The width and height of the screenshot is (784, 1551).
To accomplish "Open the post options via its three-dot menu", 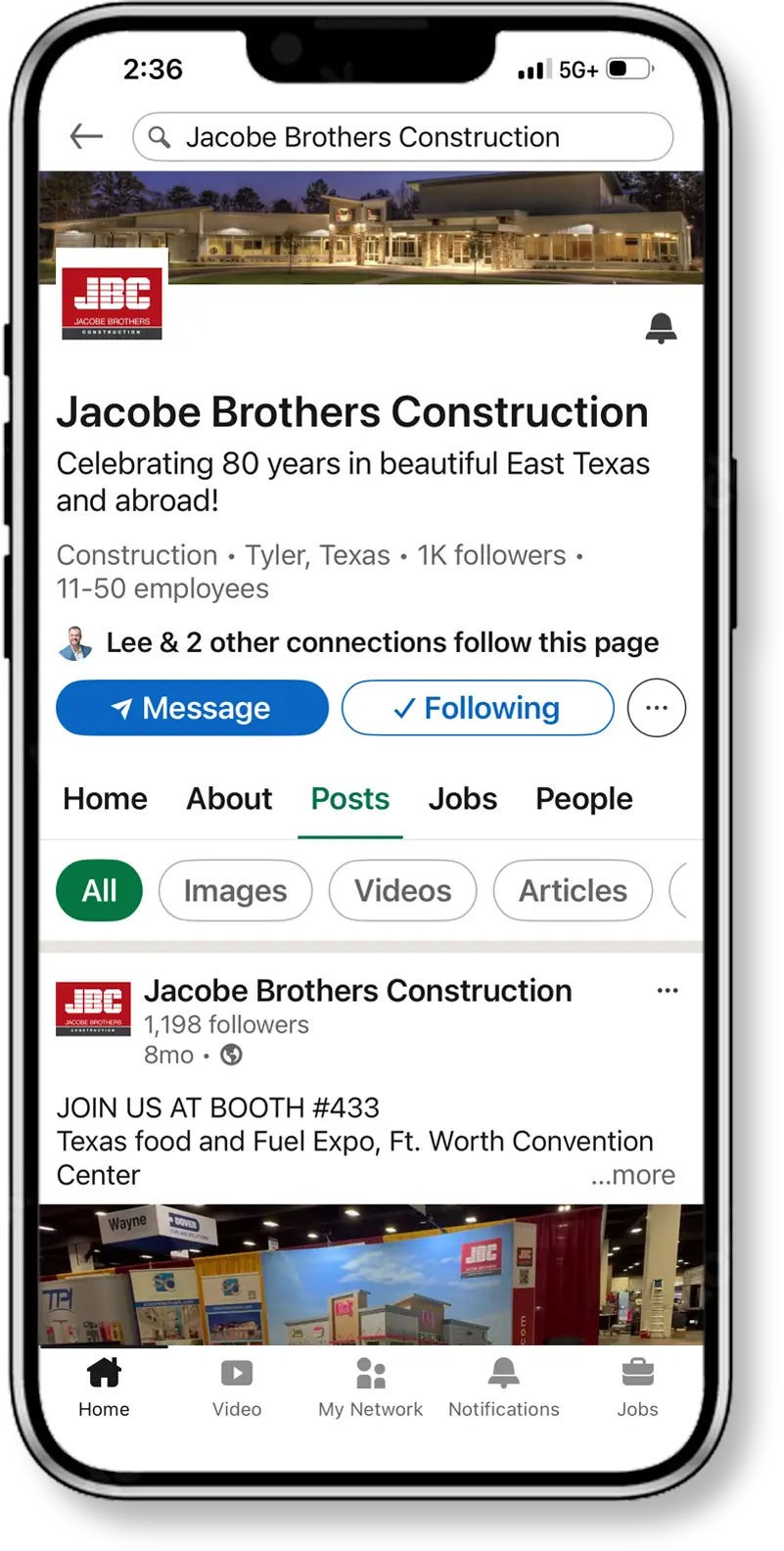I will (x=668, y=990).
